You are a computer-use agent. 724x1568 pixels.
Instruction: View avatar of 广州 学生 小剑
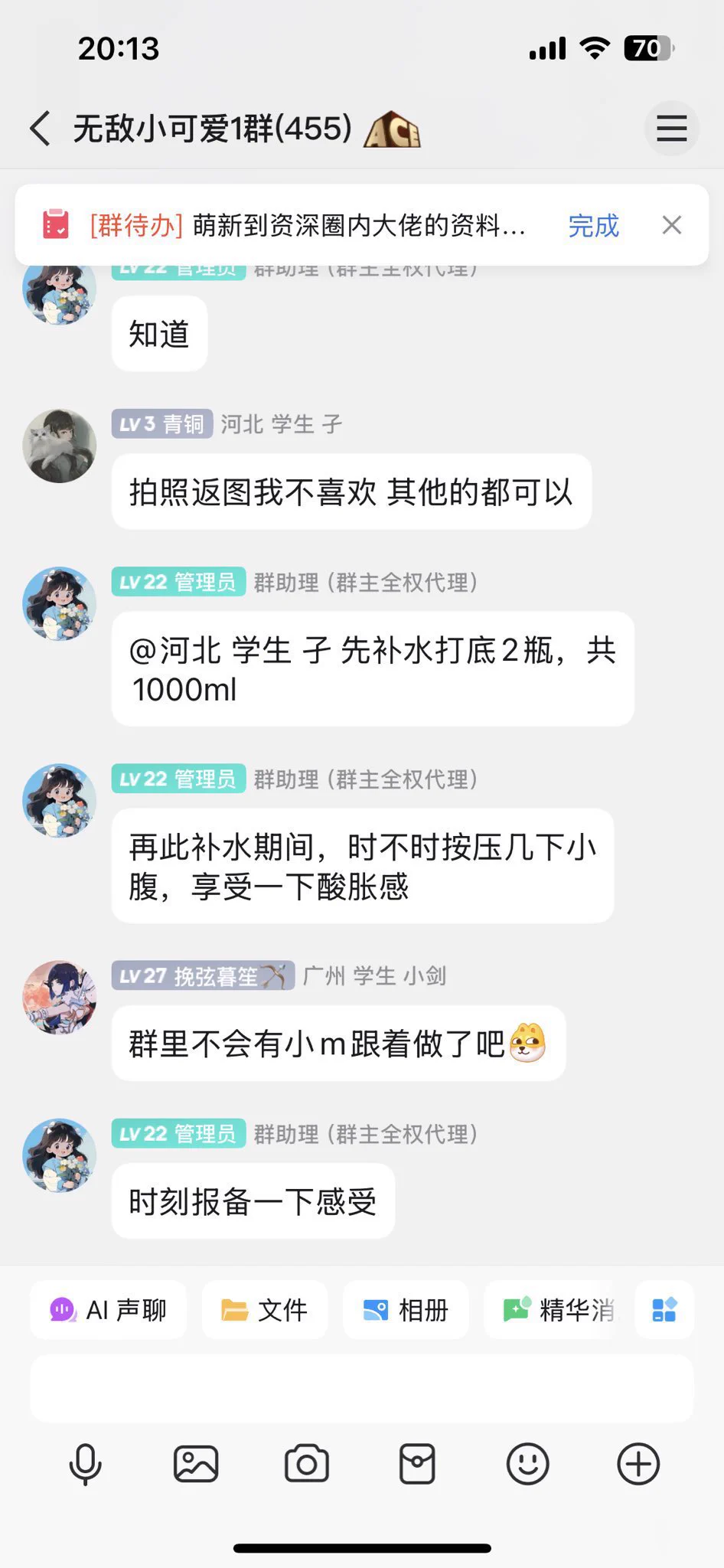point(60,998)
